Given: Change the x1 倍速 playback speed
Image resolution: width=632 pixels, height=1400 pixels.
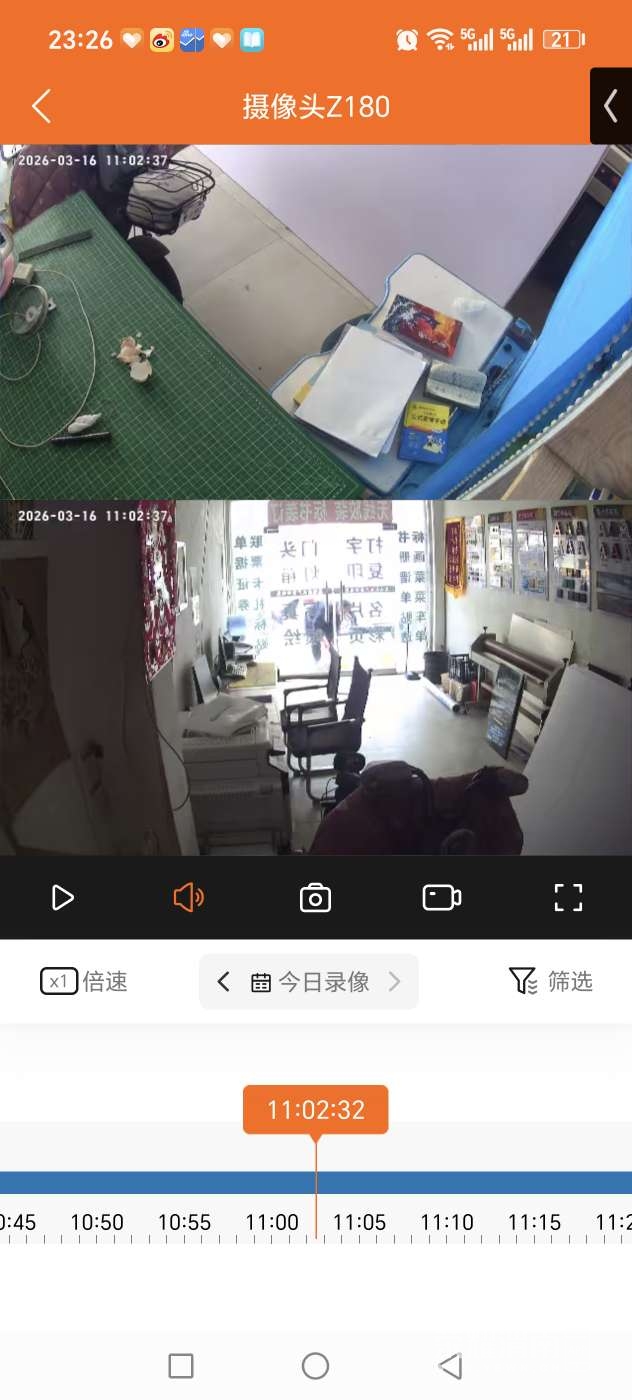Looking at the screenshot, I should coord(84,982).
